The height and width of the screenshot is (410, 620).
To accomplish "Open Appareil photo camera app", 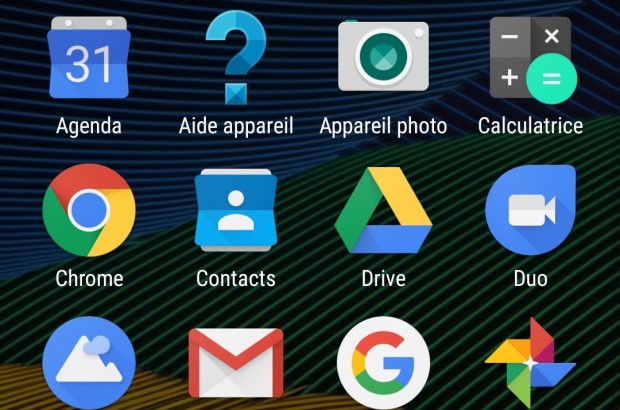I will click(x=383, y=58).
